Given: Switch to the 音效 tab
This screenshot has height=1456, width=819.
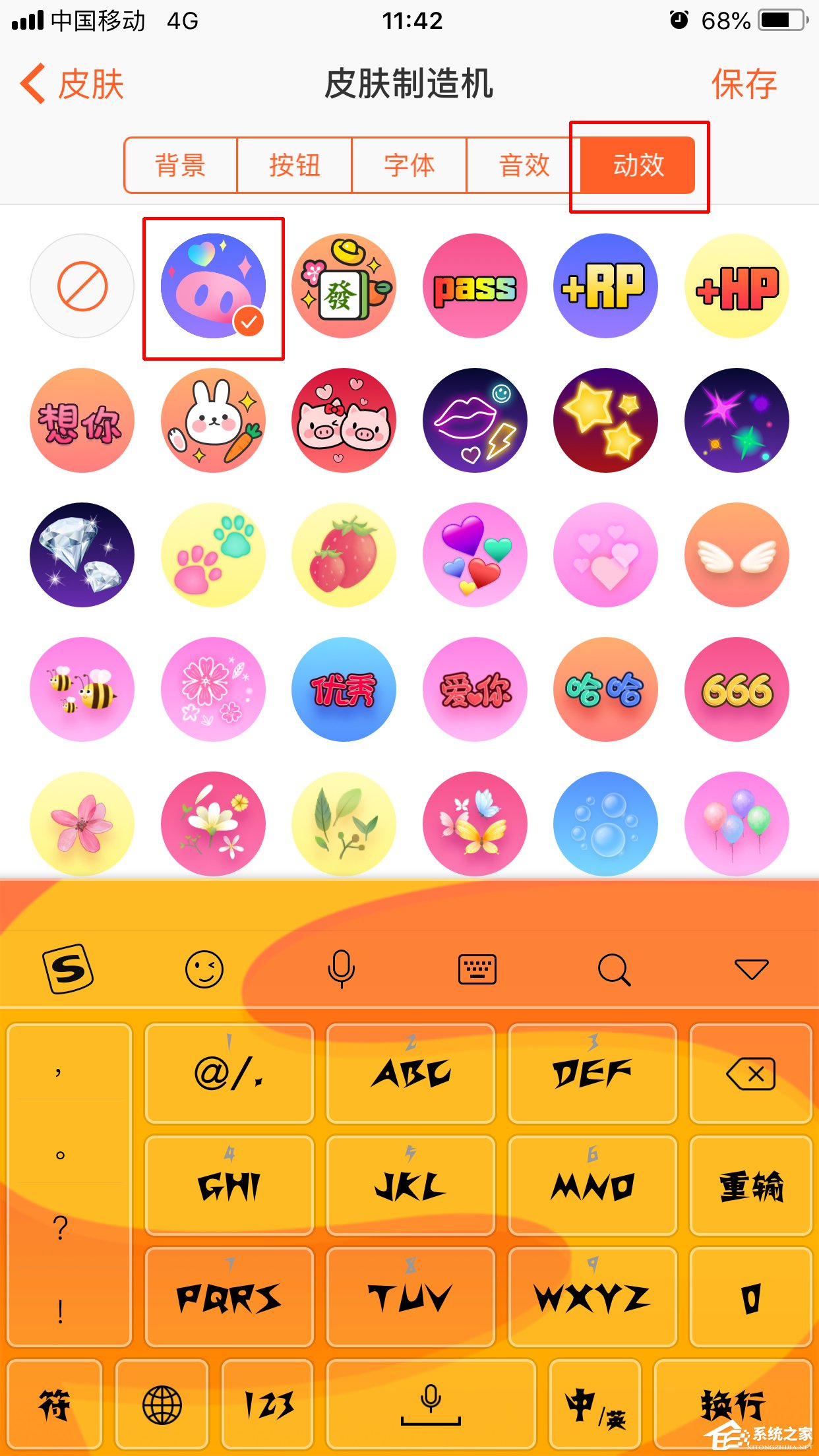Looking at the screenshot, I should coord(524,165).
